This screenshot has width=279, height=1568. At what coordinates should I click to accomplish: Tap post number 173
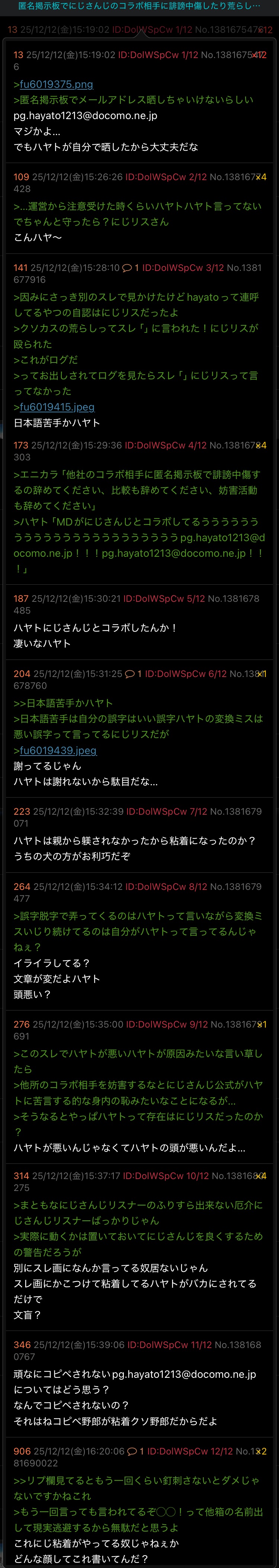(21, 446)
